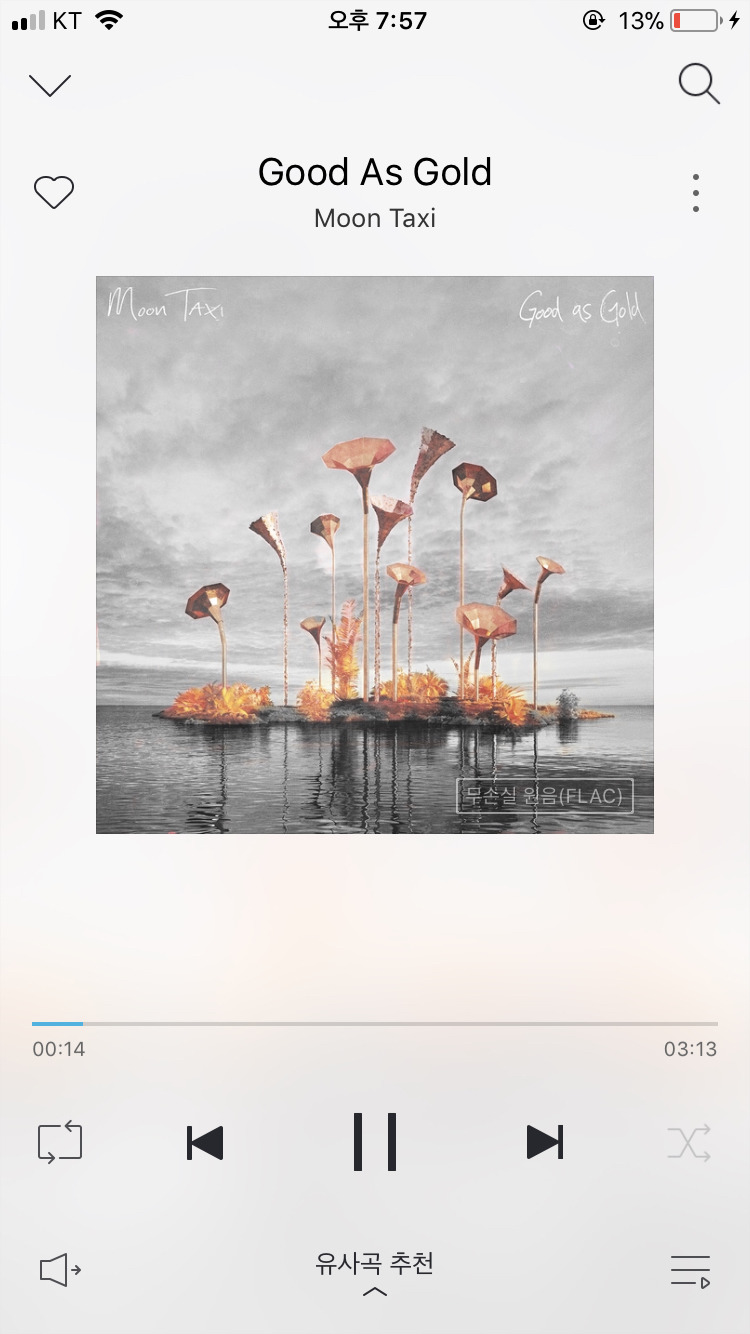Like the song Good As Gold
Image resolution: width=750 pixels, height=1334 pixels.
(x=54, y=192)
